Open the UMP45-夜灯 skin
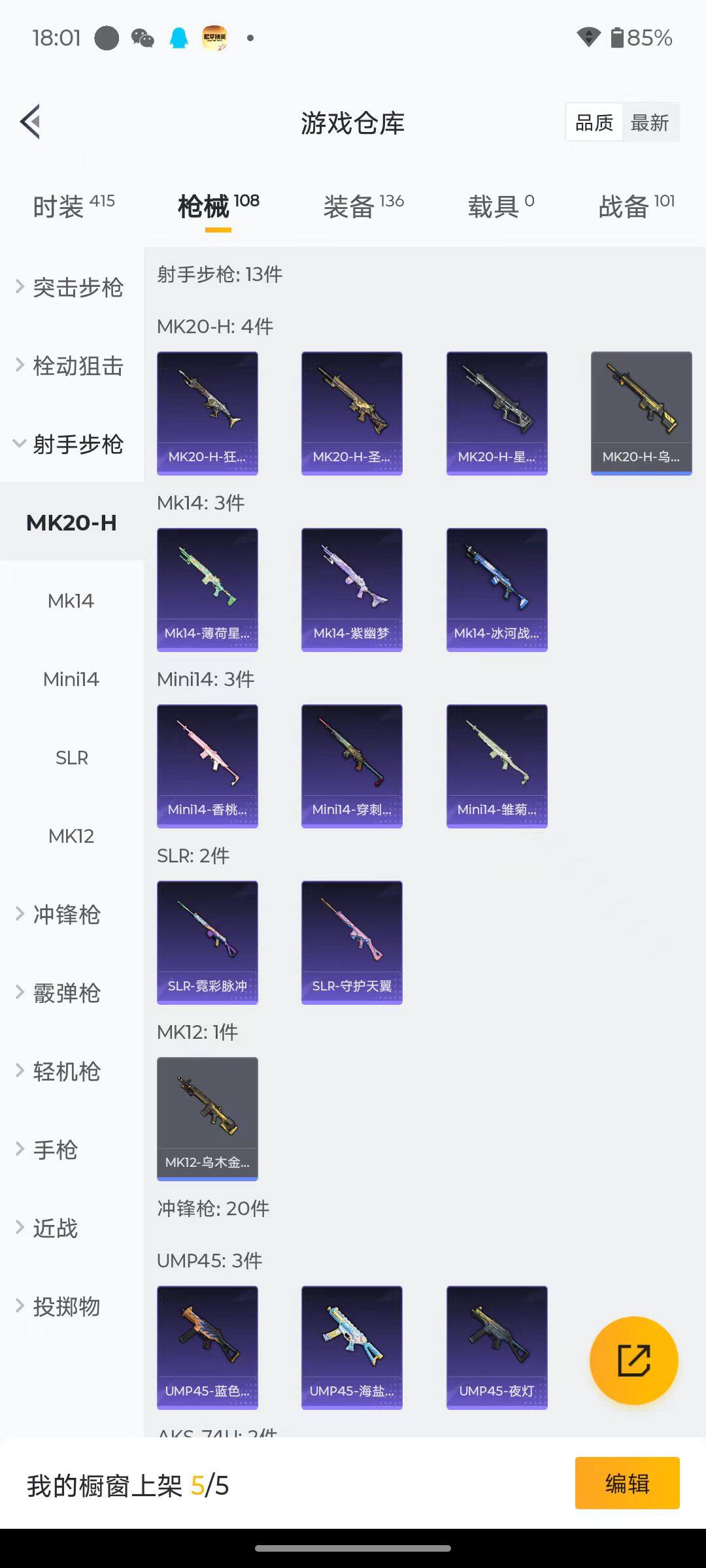This screenshot has height=1568, width=706. [497, 1347]
